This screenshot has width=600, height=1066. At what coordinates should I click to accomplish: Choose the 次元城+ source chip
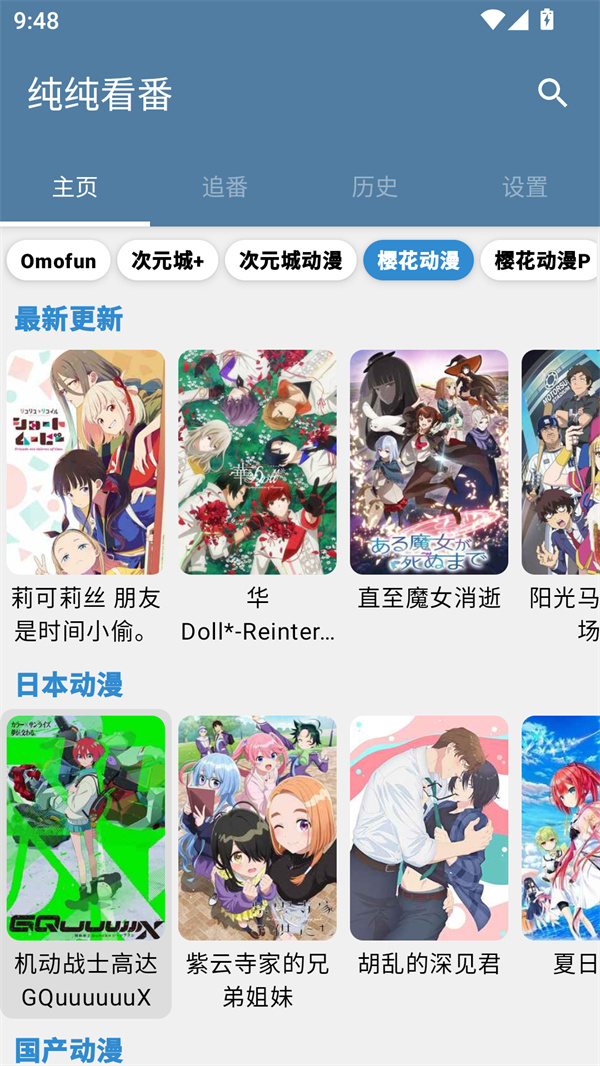point(167,261)
